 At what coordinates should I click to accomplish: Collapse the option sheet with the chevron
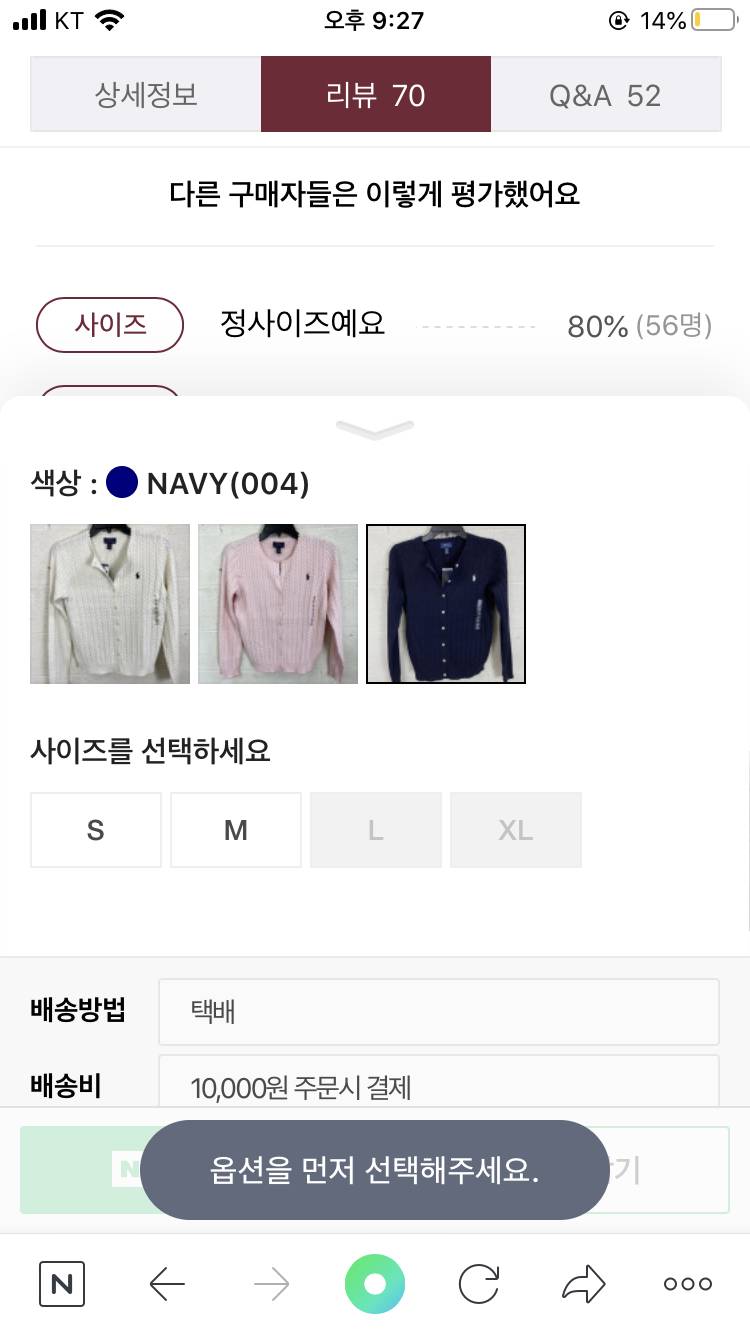(374, 428)
